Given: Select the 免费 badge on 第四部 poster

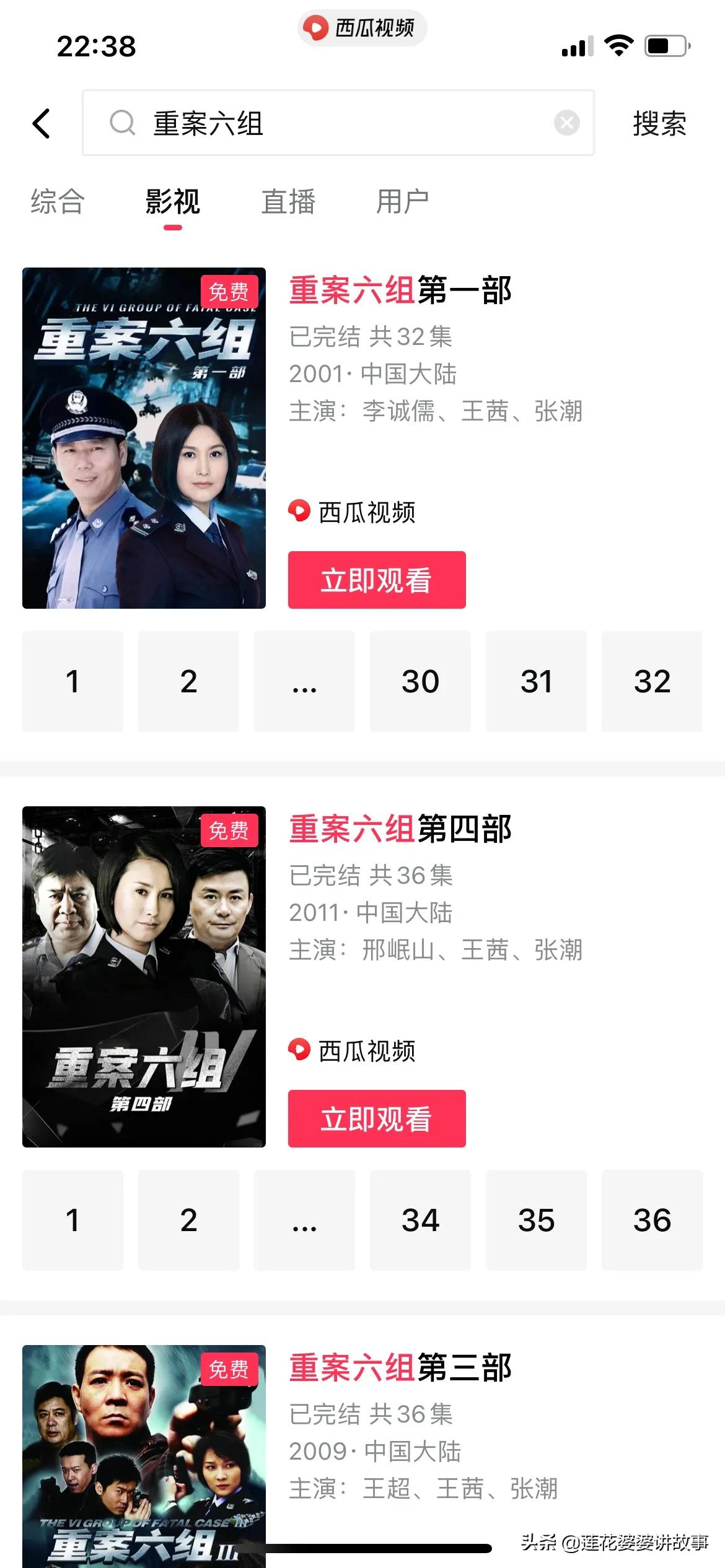Looking at the screenshot, I should point(230,830).
